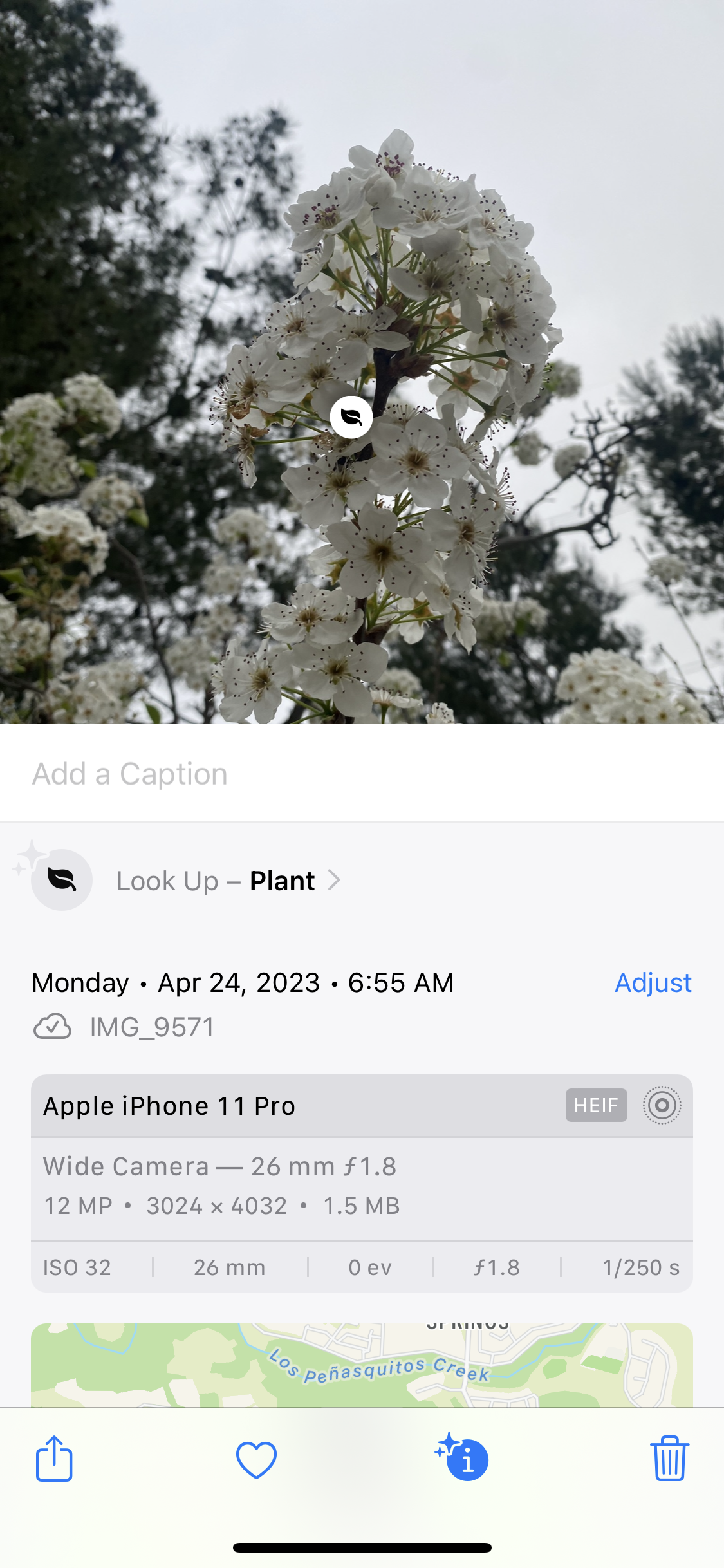Close the photo info panel
This screenshot has height=1568, width=724.
[x=463, y=1458]
